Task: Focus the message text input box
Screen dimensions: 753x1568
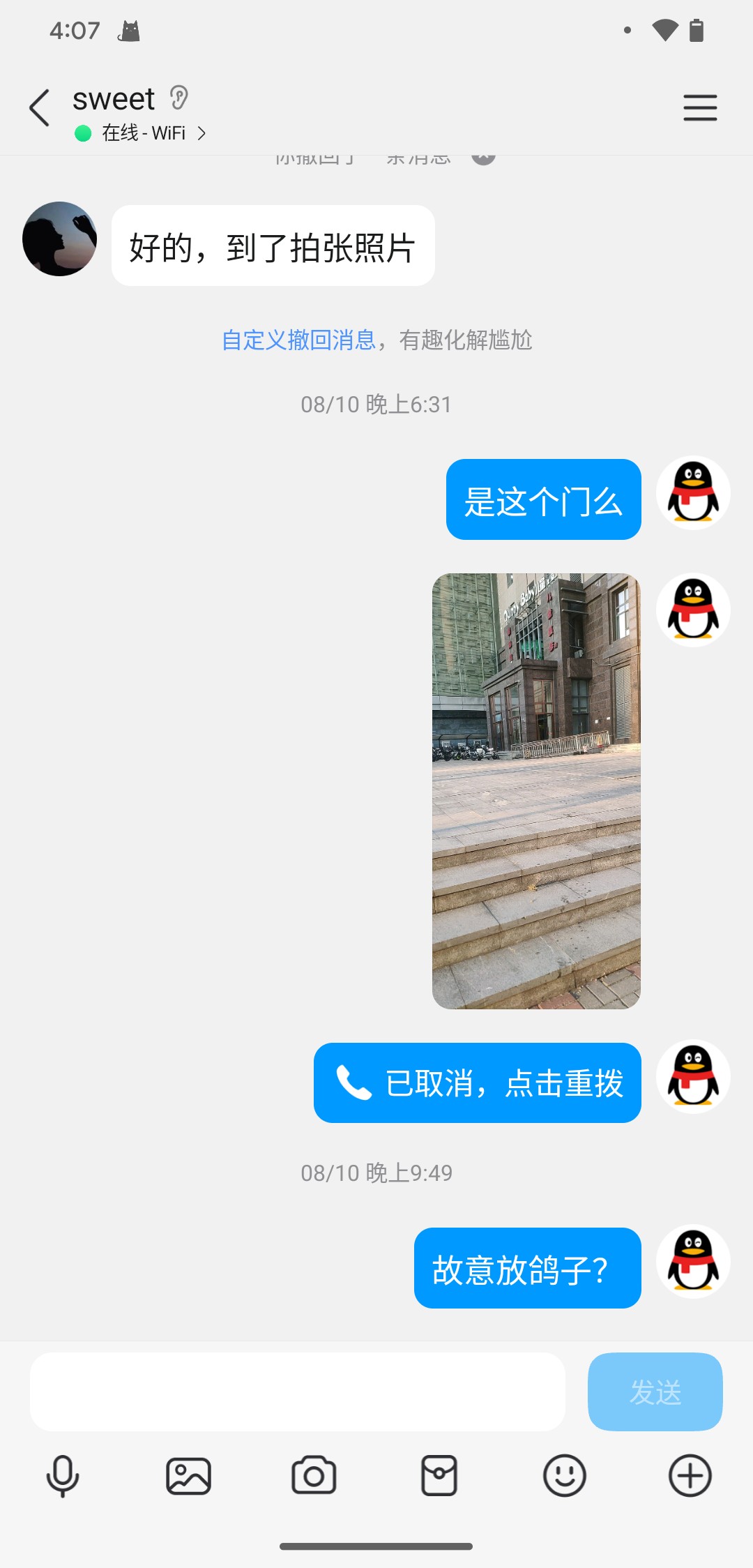Action: click(x=298, y=1392)
